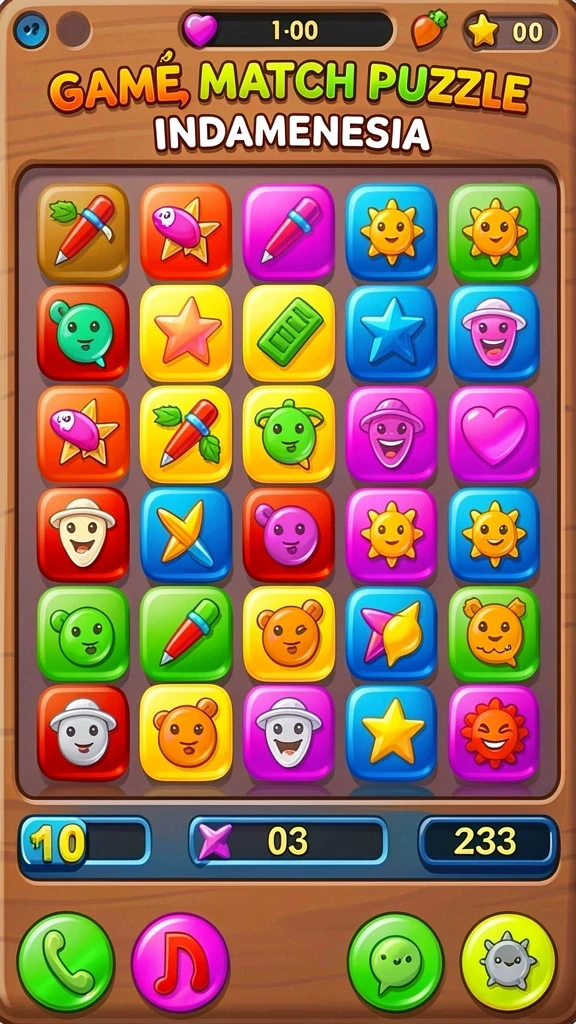Tap the pencil on brown tile
Viewport: 576px width, 1024px height.
pos(83,232)
